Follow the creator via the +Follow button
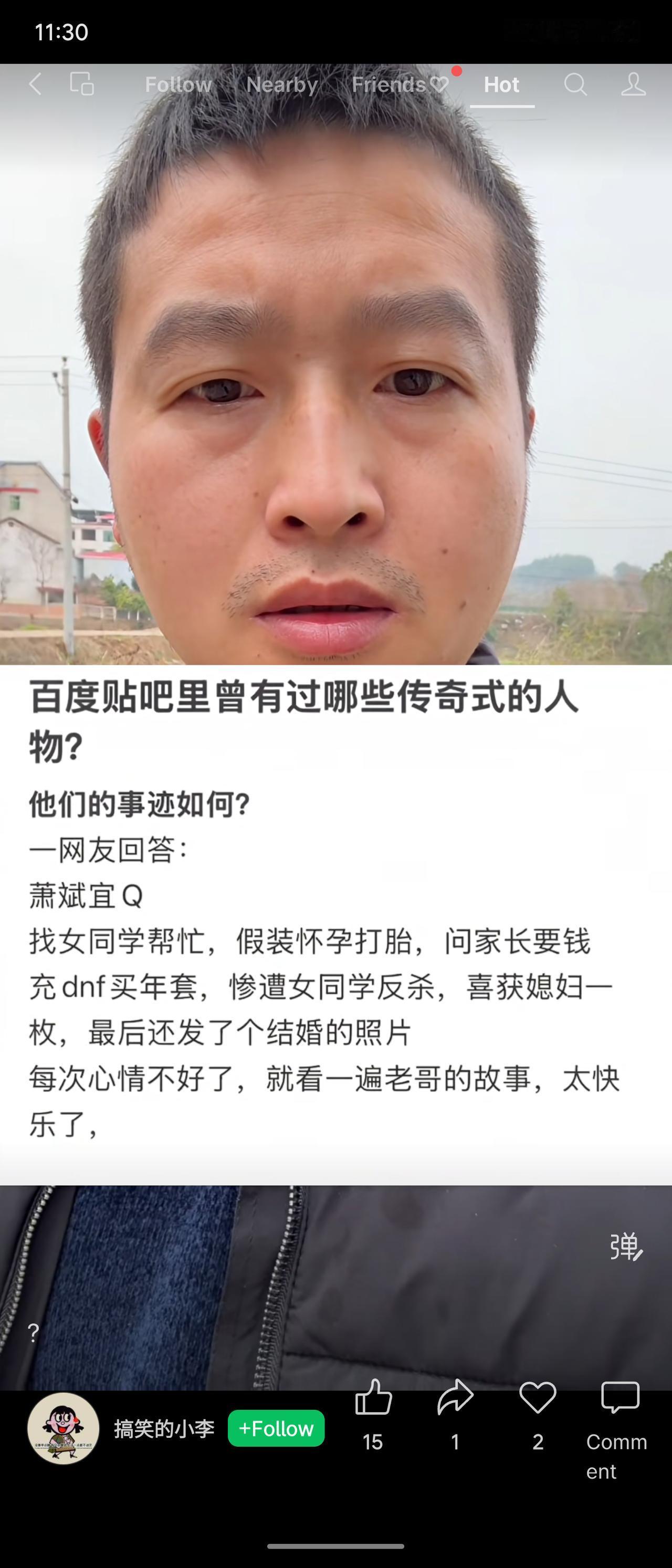672x1568 pixels. pyautogui.click(x=277, y=1429)
